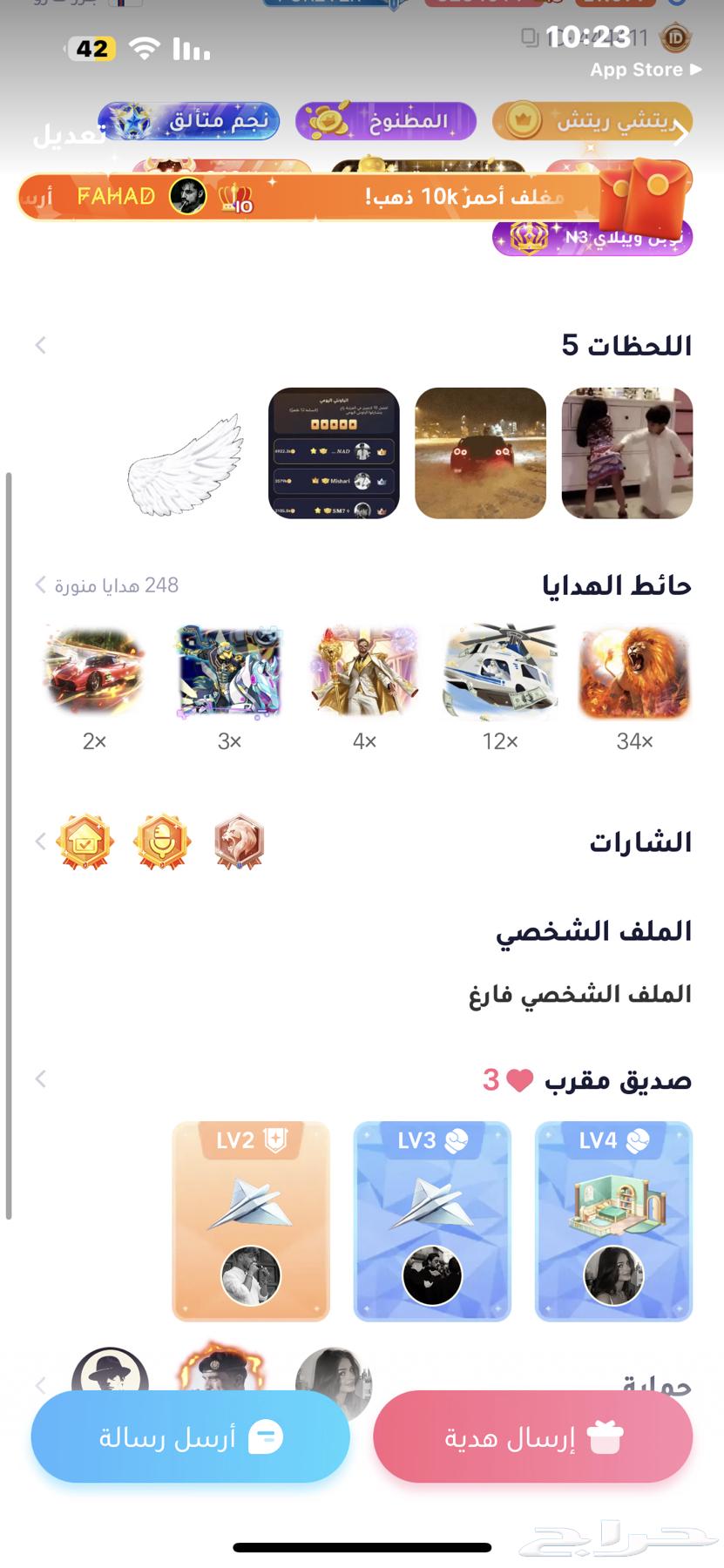Expand the الشارات badges section
Screen dimensions: 724x1568
click(40, 841)
